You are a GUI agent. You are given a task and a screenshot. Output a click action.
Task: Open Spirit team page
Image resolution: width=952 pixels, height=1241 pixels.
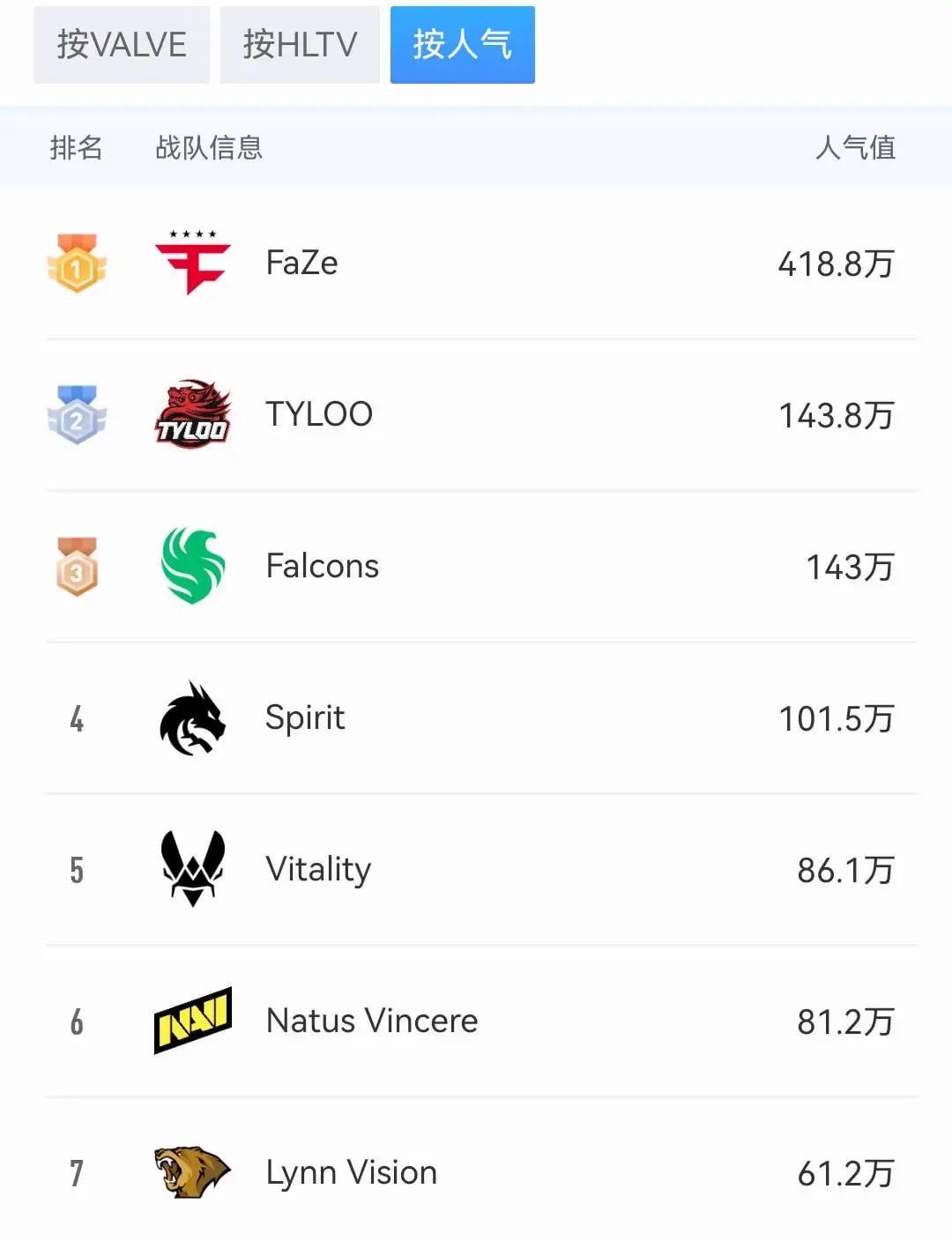305,717
